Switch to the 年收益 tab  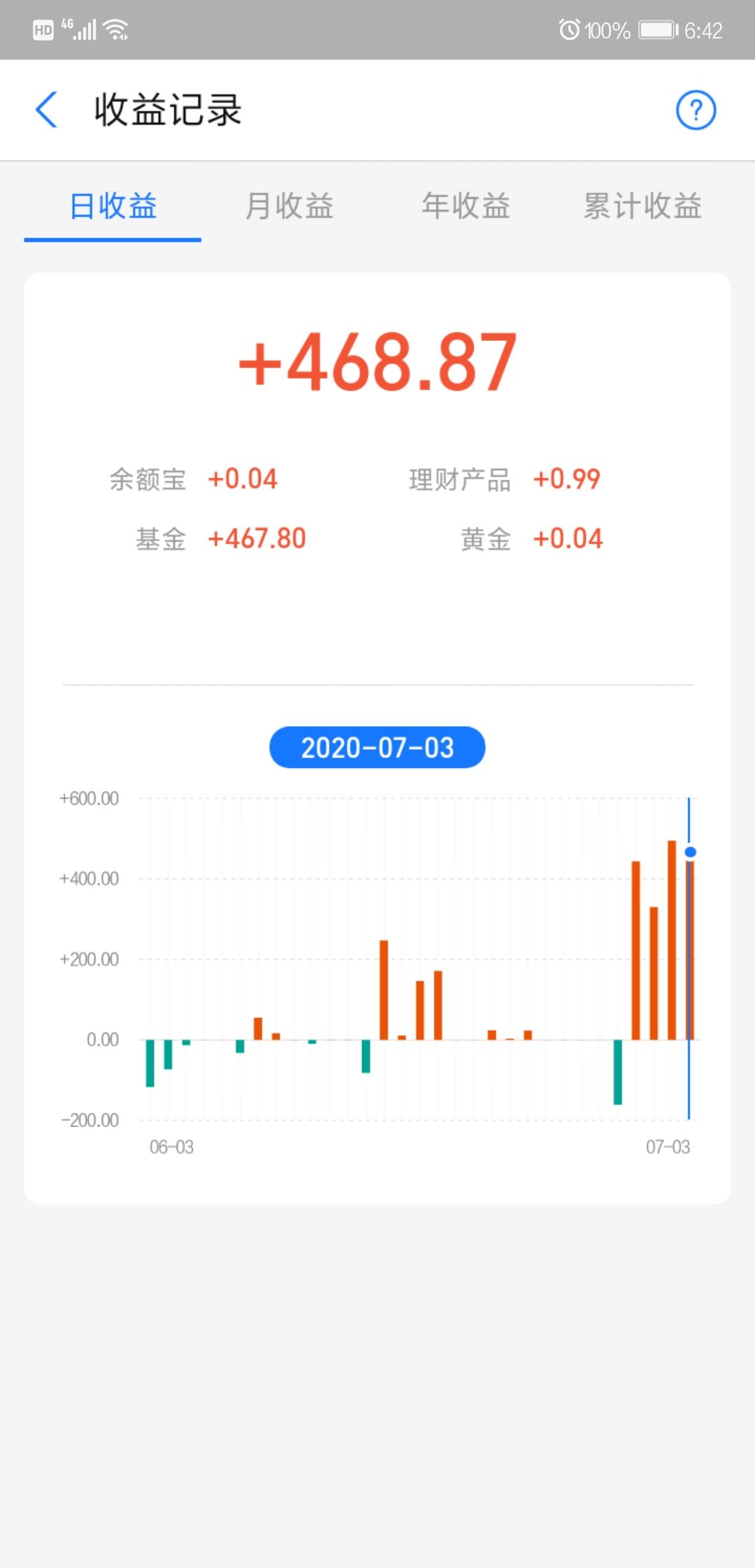[x=466, y=207]
